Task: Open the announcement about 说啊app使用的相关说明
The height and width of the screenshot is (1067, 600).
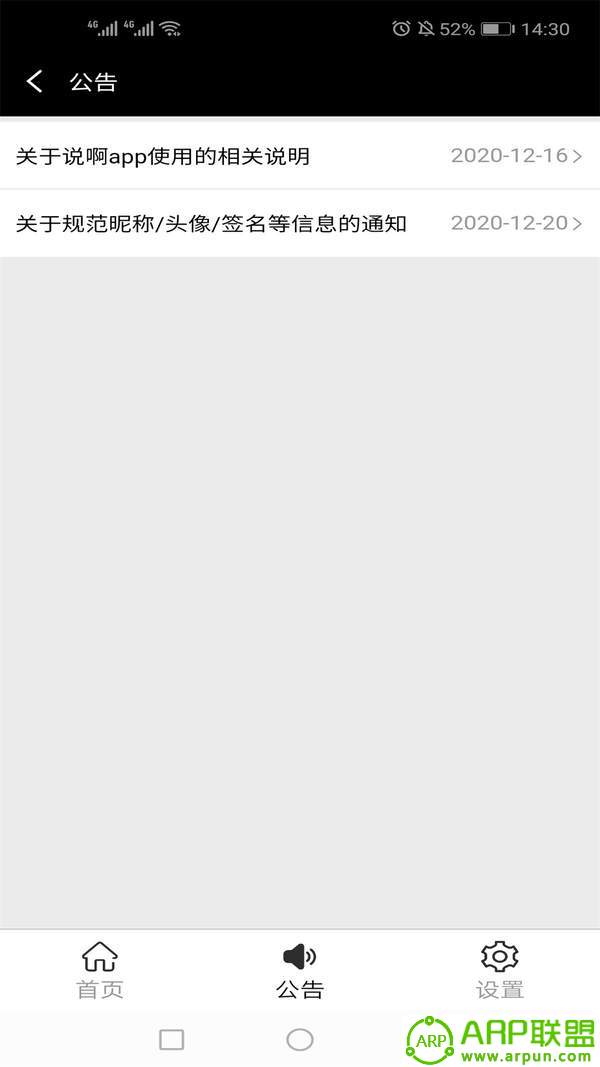Action: point(300,156)
